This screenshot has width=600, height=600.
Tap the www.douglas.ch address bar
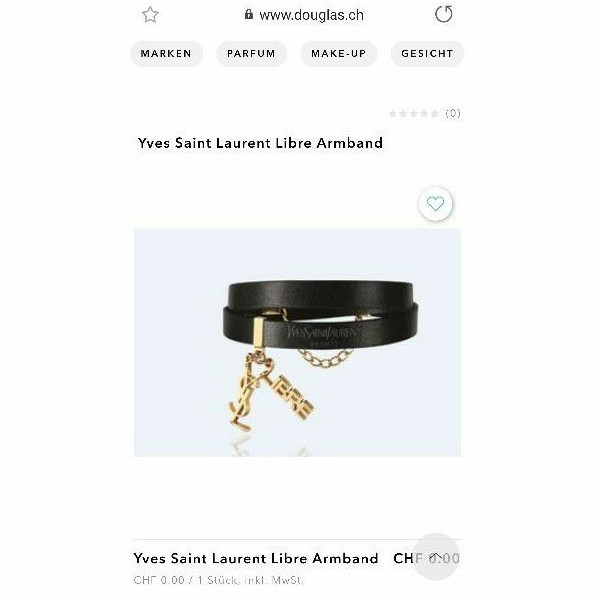[304, 15]
